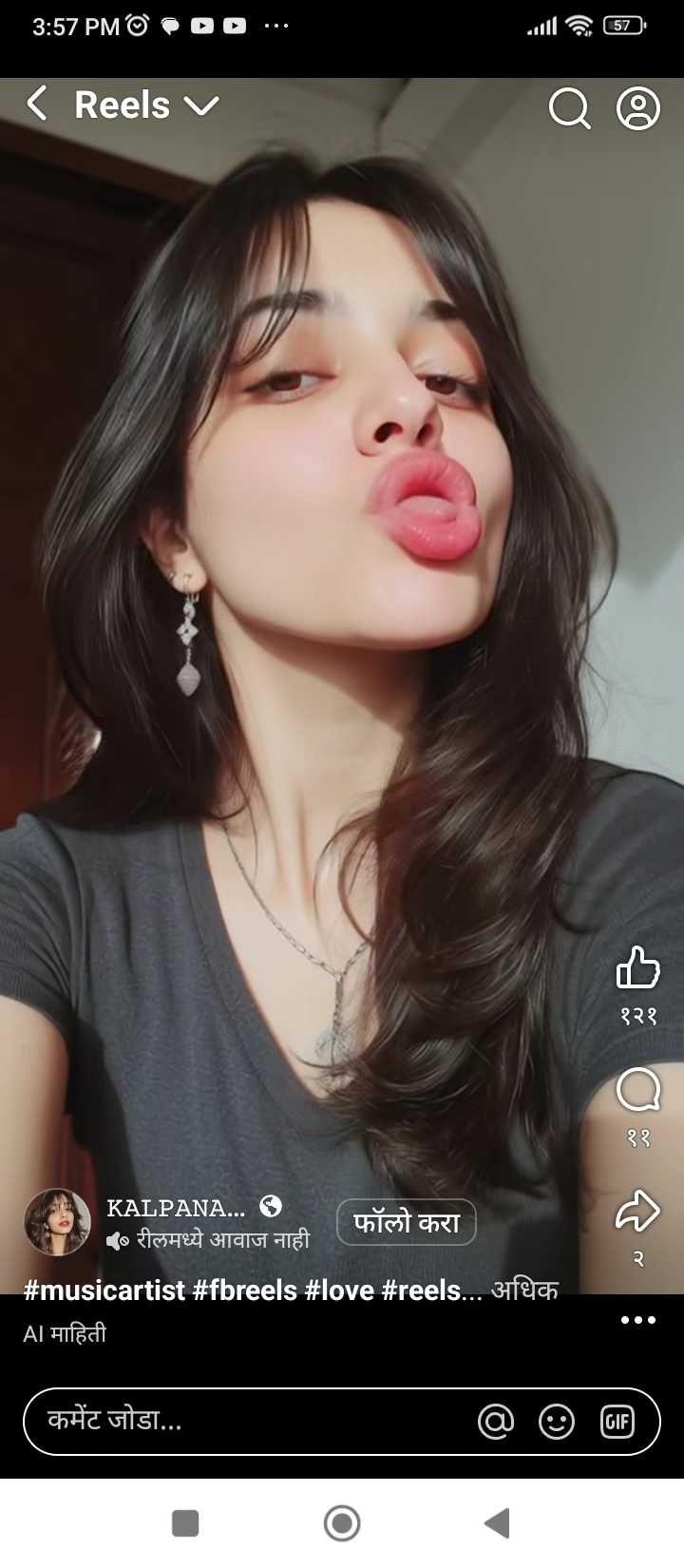Open the search icon
The image size is (684, 1568).
(569, 108)
